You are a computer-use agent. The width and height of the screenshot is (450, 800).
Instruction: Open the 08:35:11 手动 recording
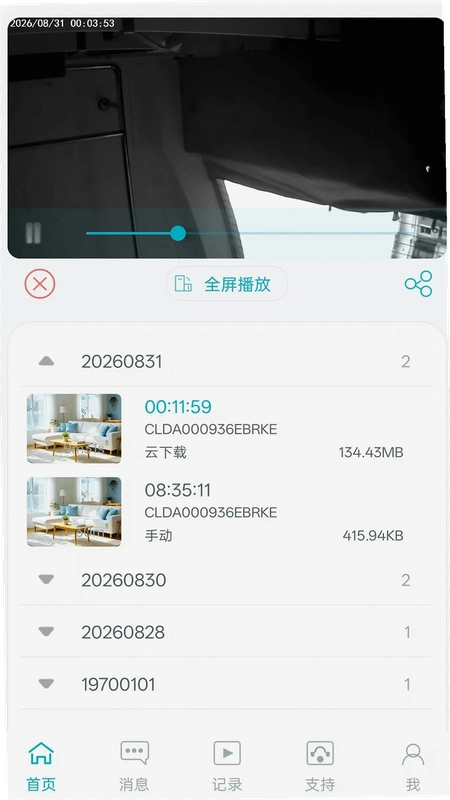(x=227, y=512)
